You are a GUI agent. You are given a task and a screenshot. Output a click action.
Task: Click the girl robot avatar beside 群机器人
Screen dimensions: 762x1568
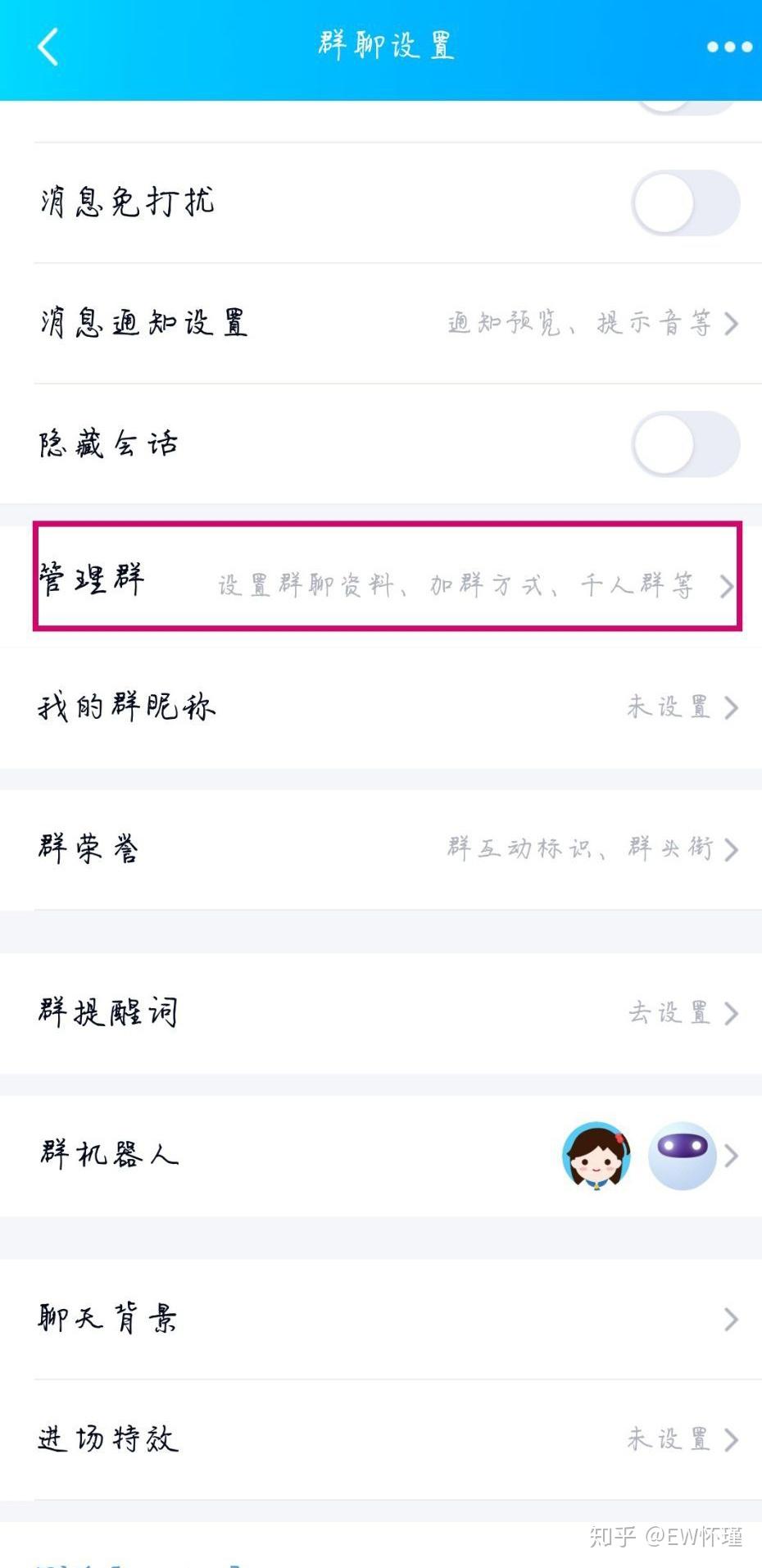[597, 1155]
